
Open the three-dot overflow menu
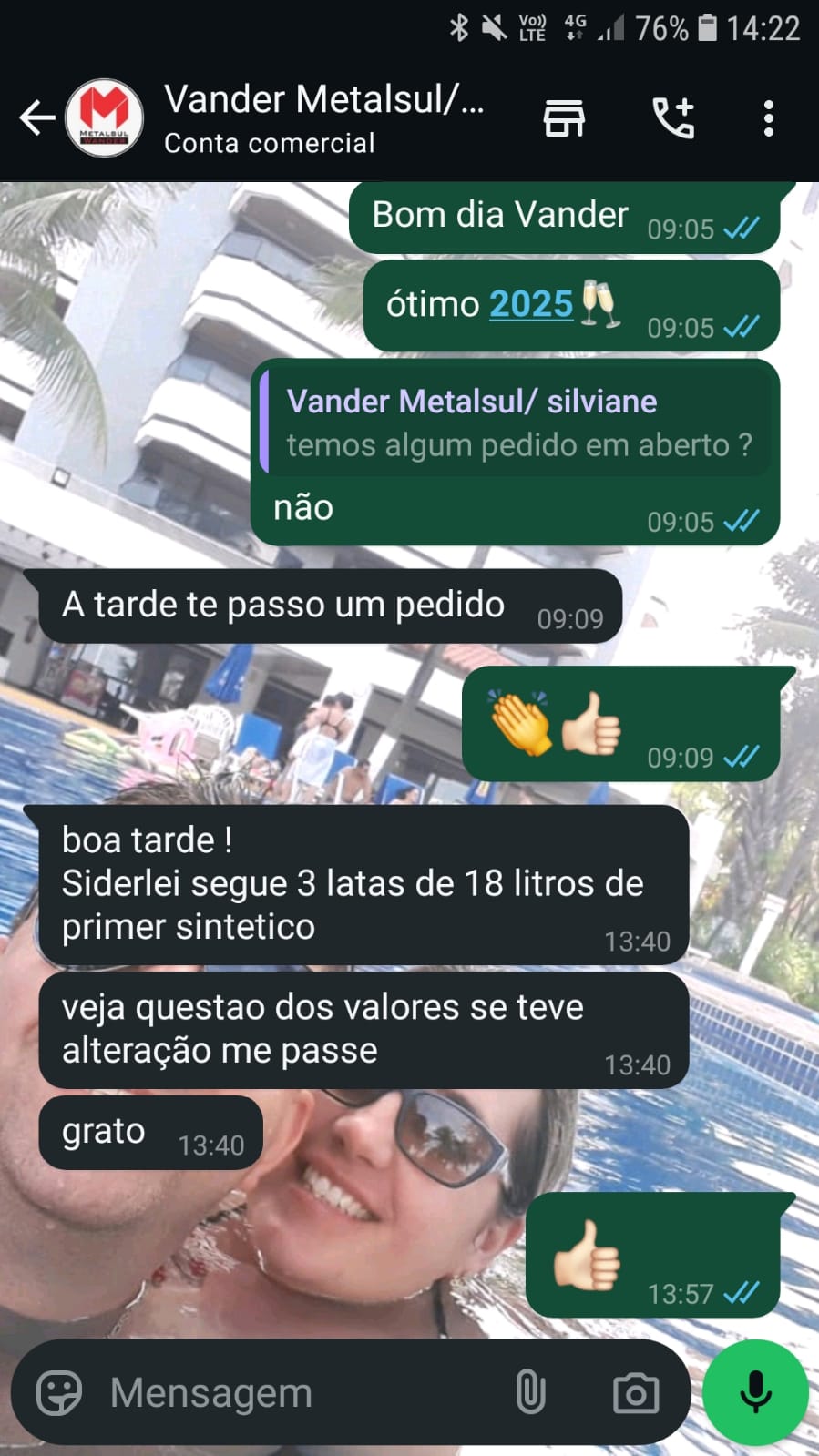tap(769, 118)
